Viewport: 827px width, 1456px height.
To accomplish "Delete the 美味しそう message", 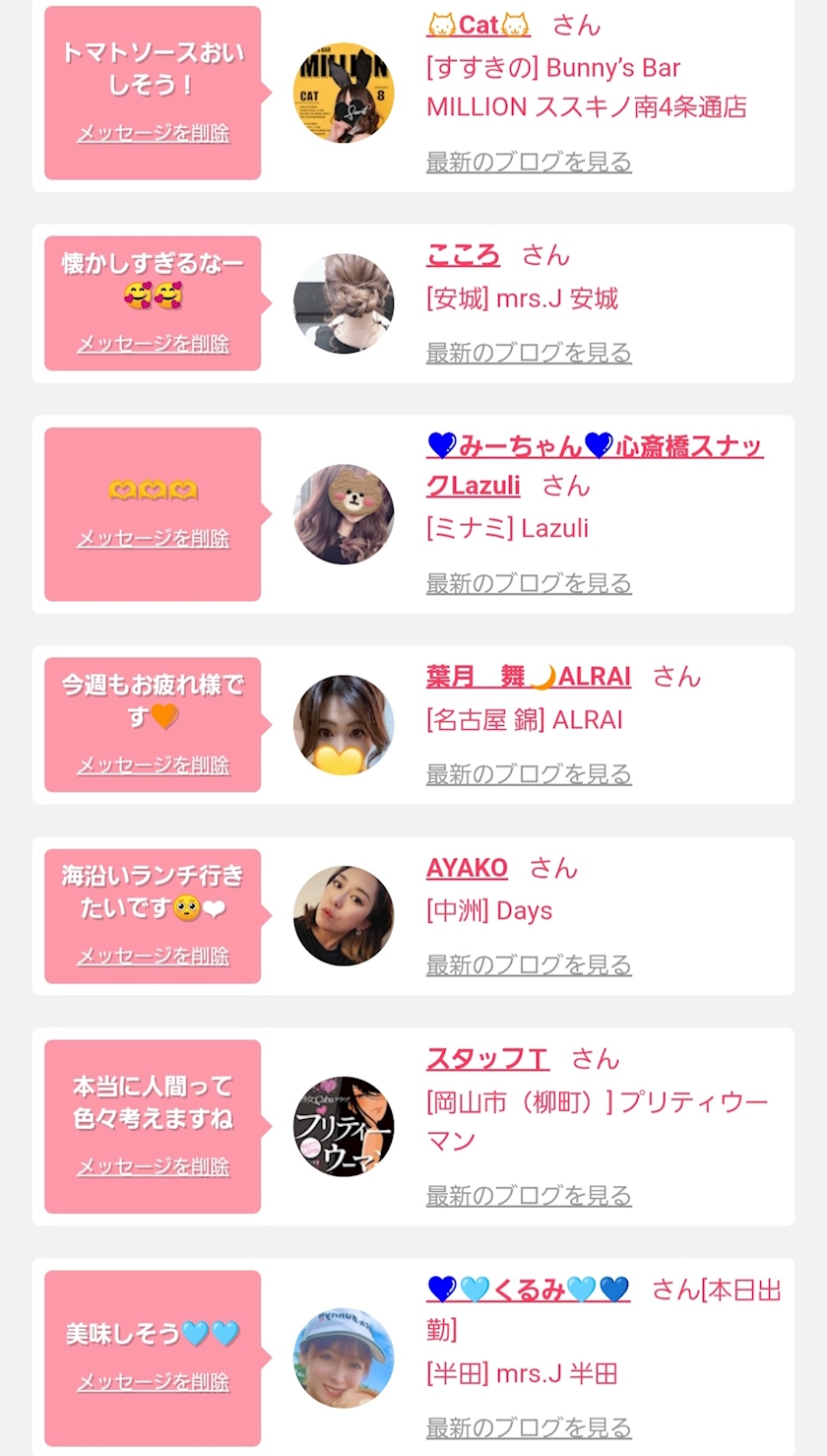I will (153, 1381).
